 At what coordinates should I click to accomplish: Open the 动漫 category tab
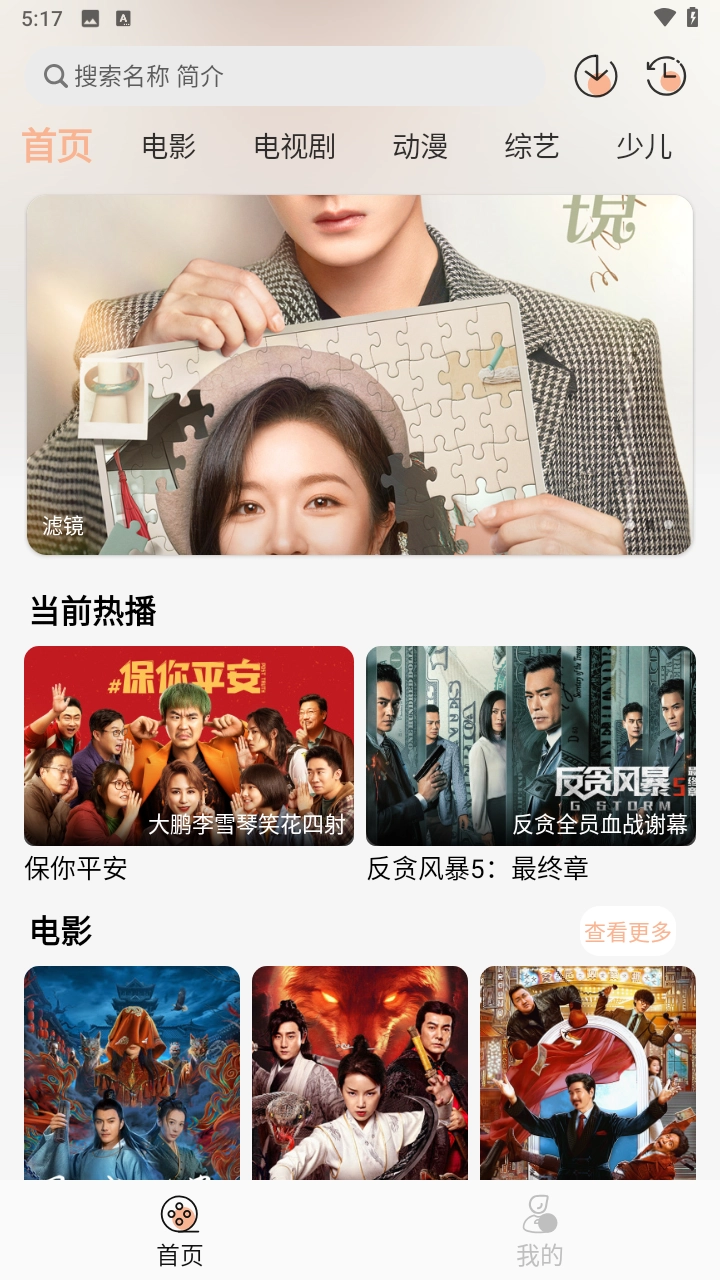point(420,146)
